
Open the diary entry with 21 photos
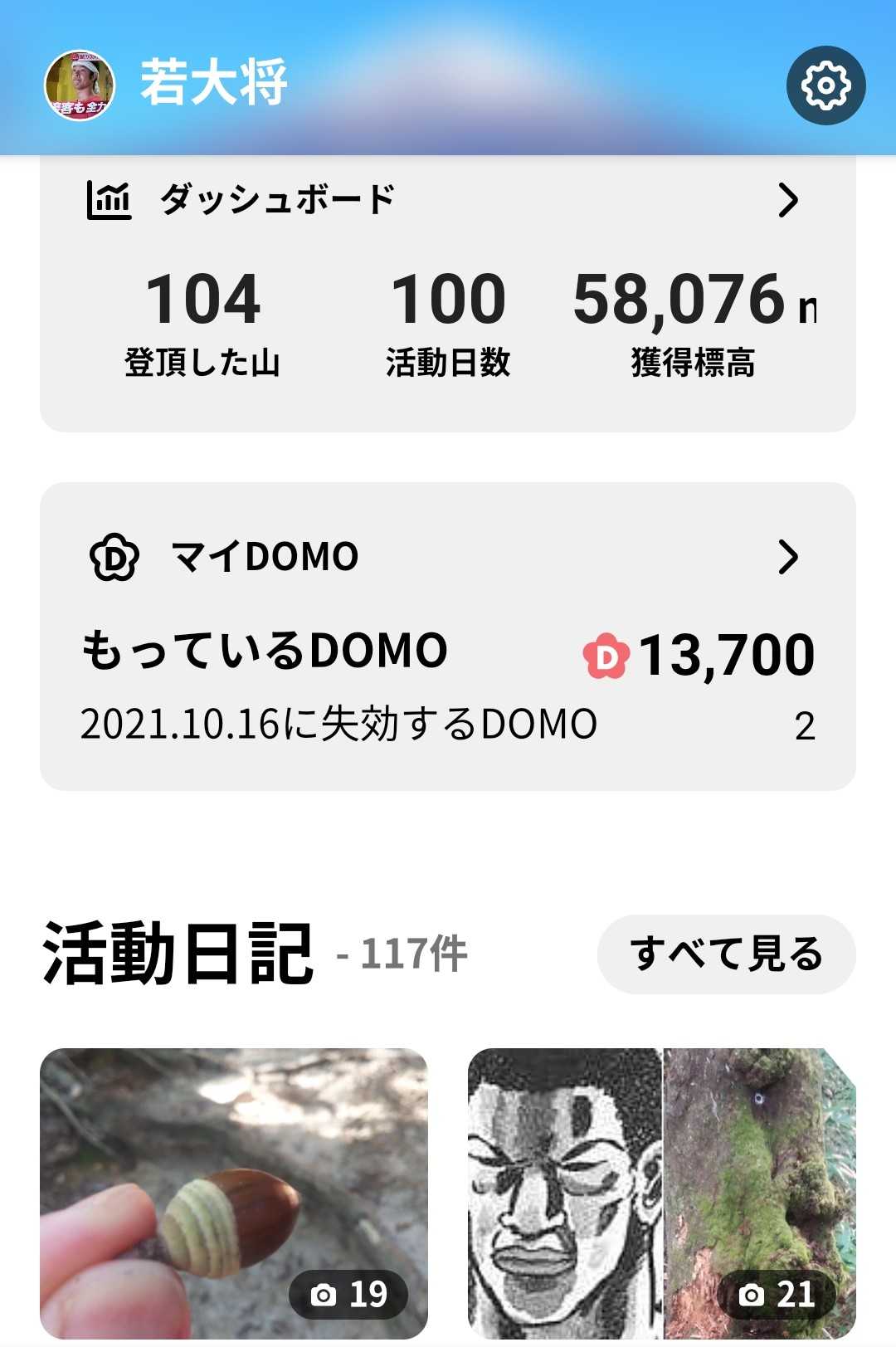[661, 1193]
